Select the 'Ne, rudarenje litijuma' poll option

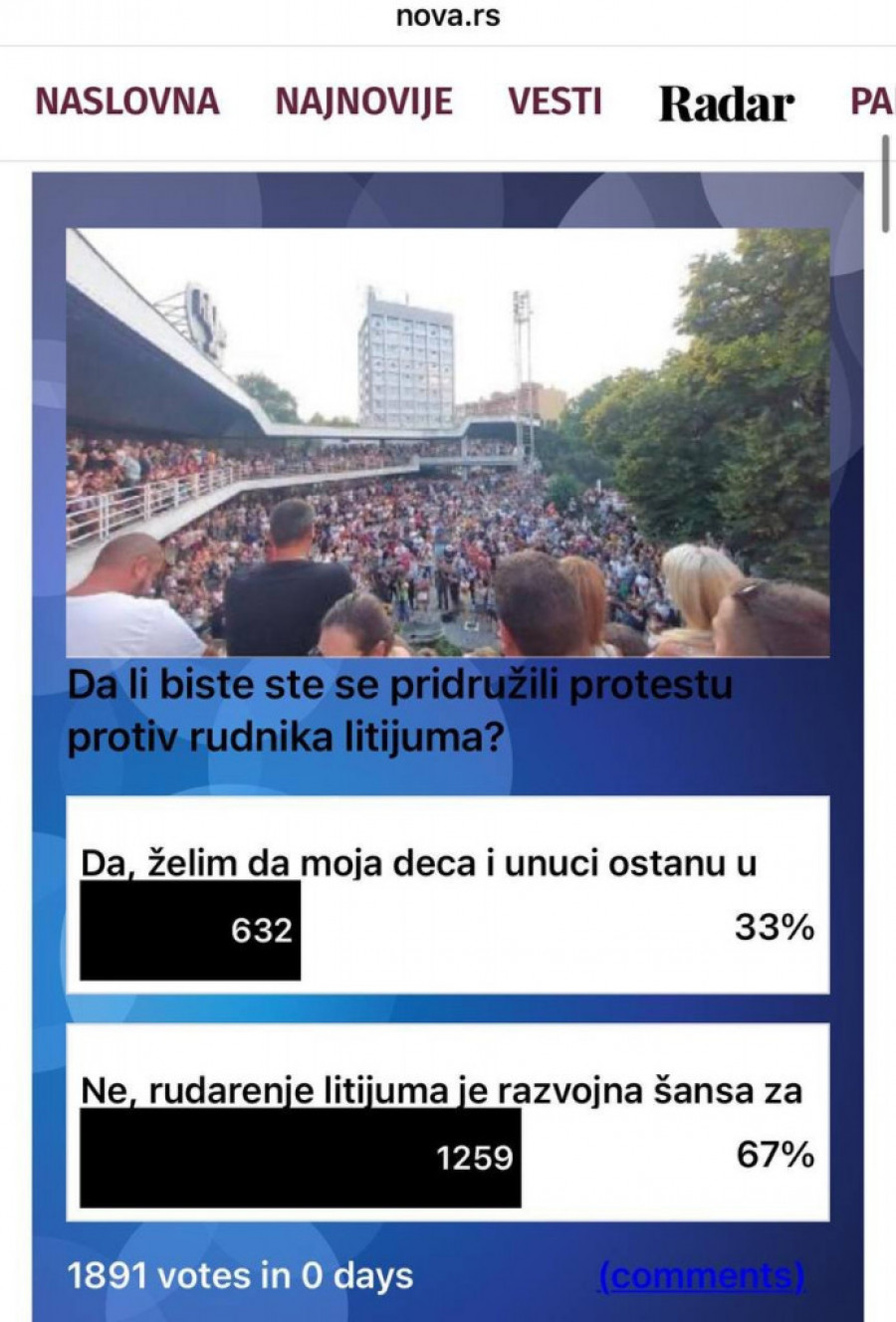coord(447,1122)
